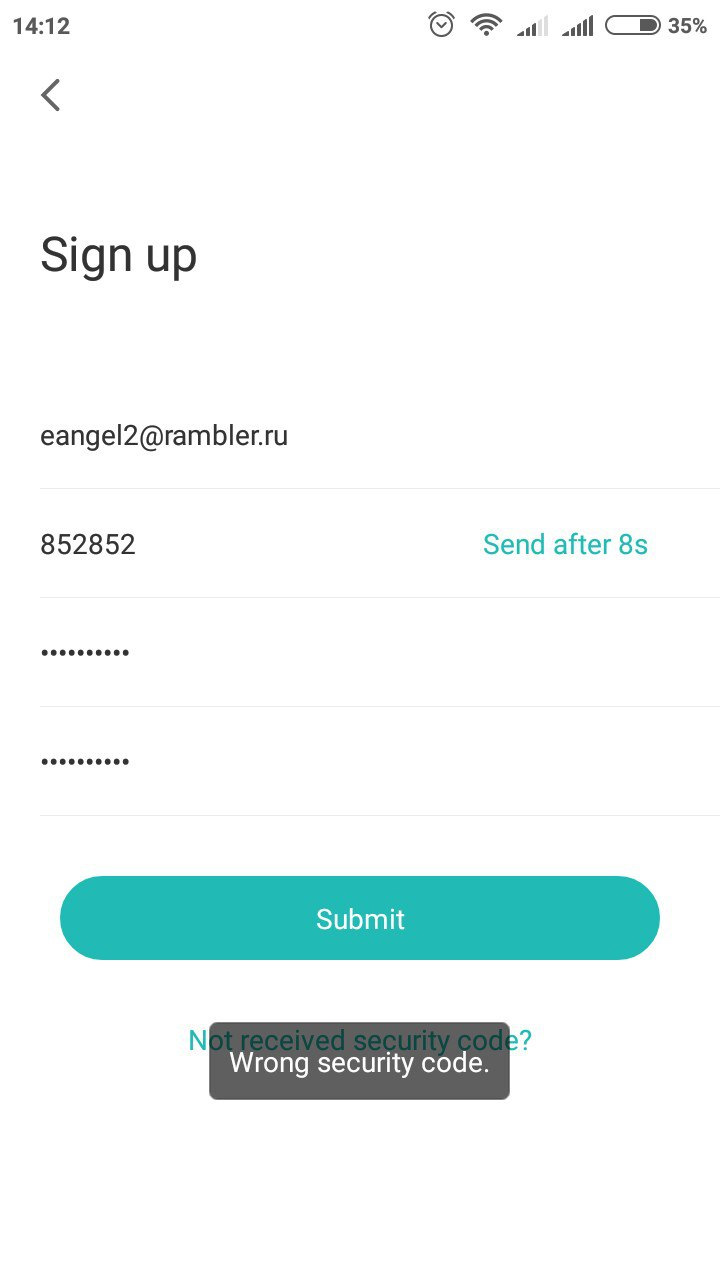Select the confirm password field
The height and width of the screenshot is (1280, 720).
point(380,761)
